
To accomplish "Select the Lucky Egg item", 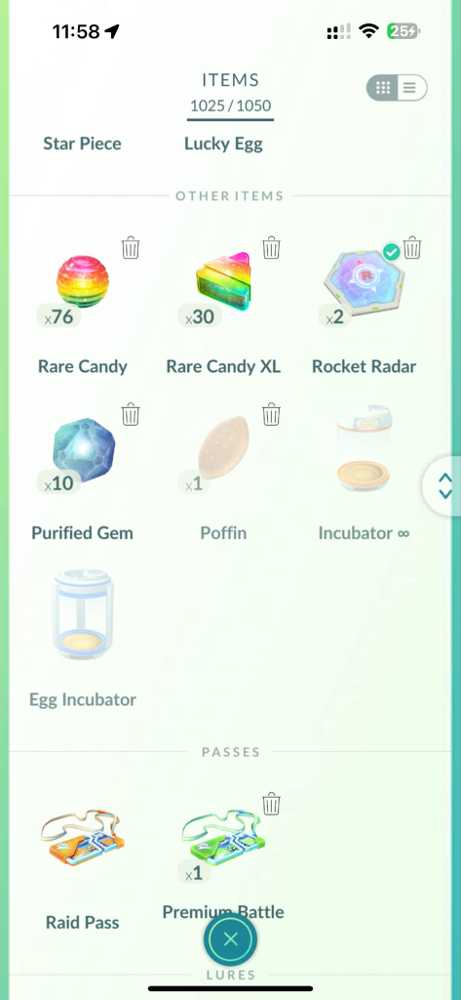I will coord(223,143).
